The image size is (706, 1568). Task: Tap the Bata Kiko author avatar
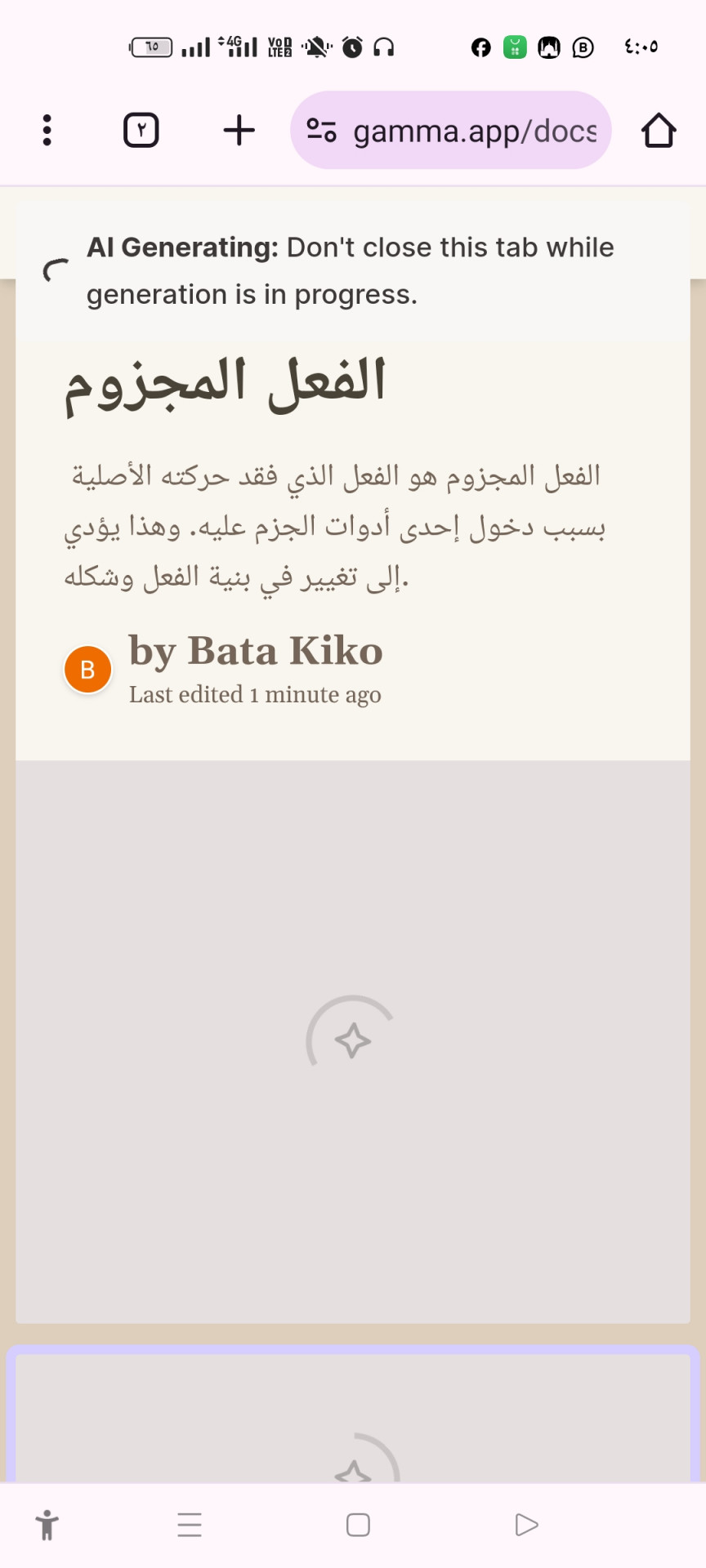pos(87,670)
